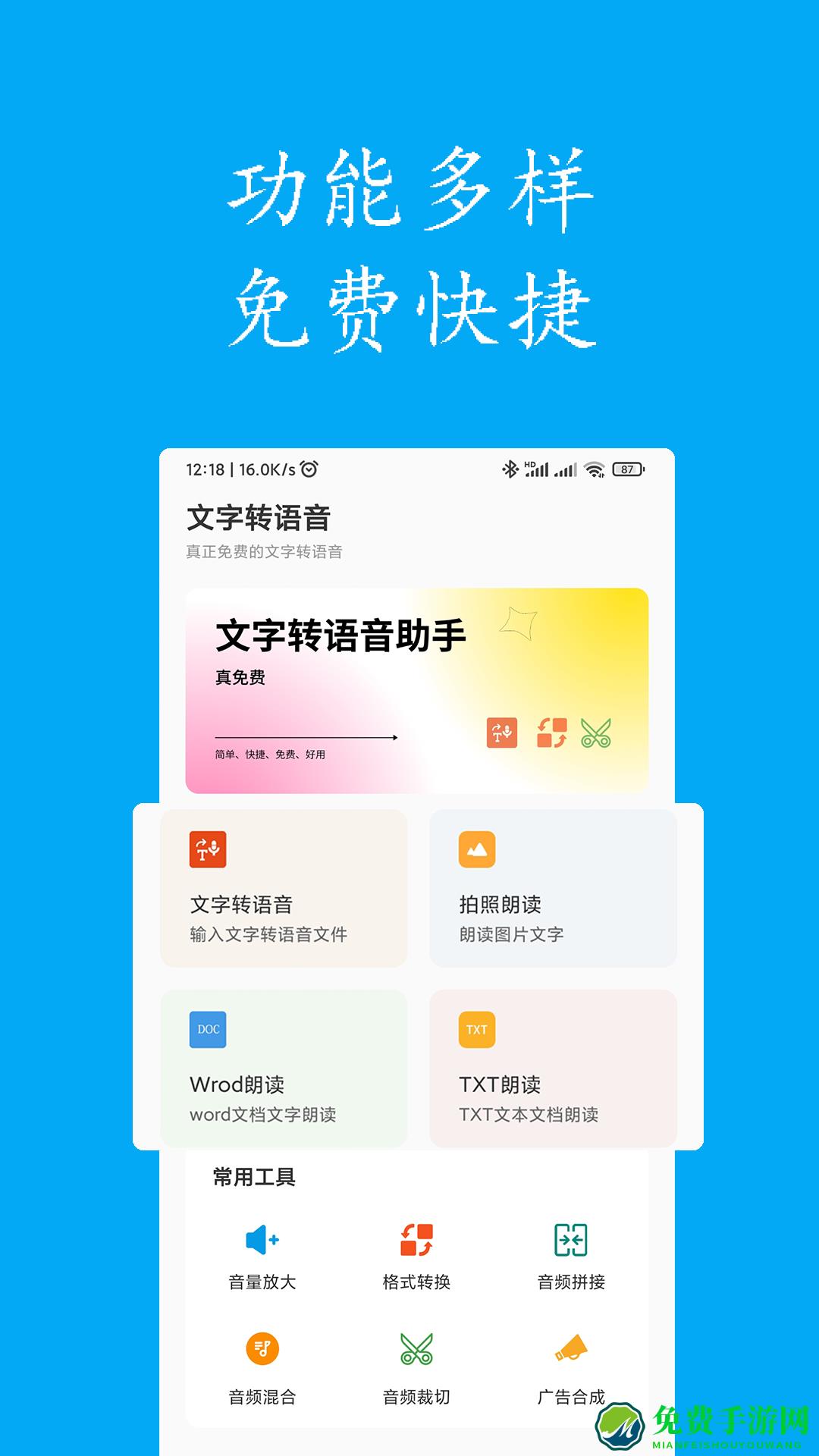
Task: Tap the green scissors icon on the banner
Action: tap(597, 733)
